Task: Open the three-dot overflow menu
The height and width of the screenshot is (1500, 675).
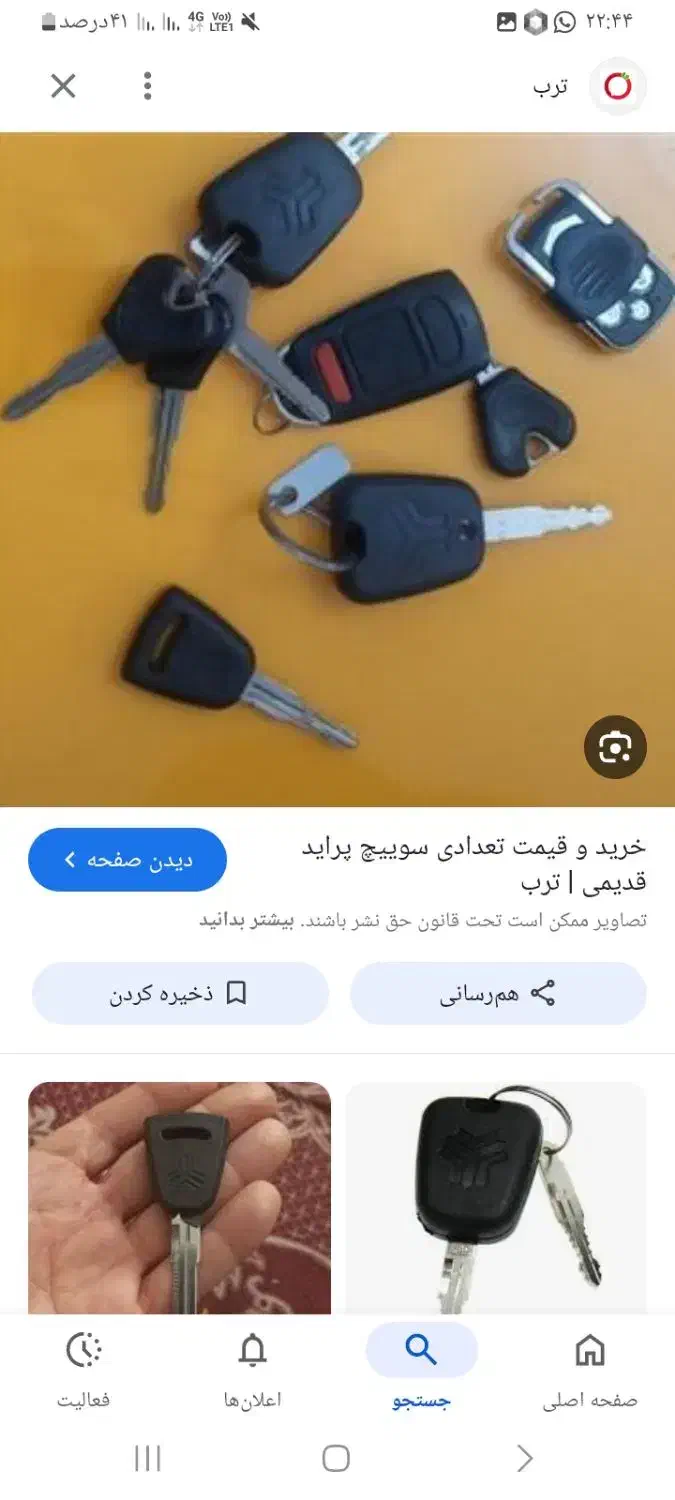Action: point(147,87)
